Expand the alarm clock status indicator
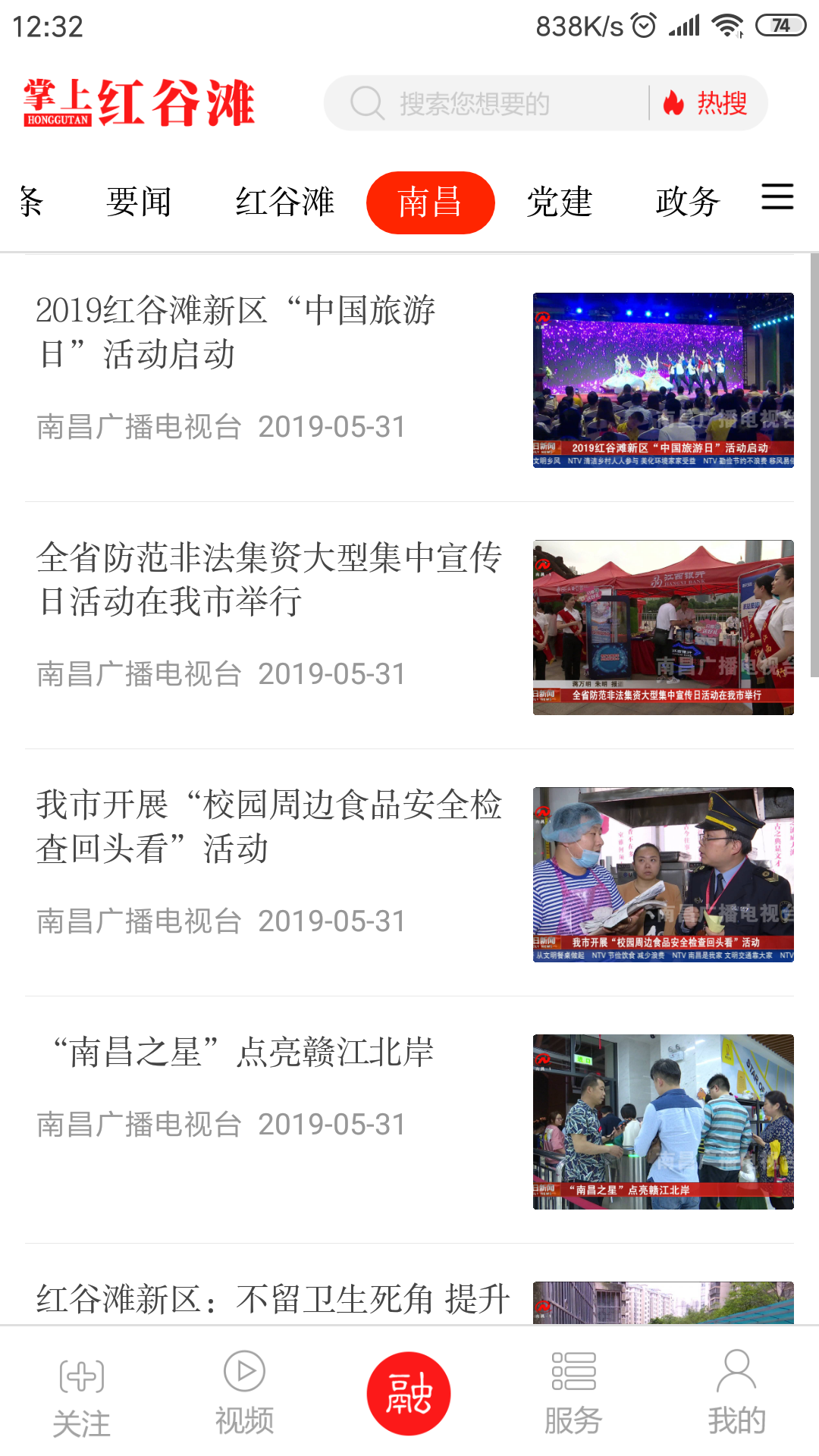 pos(644,25)
